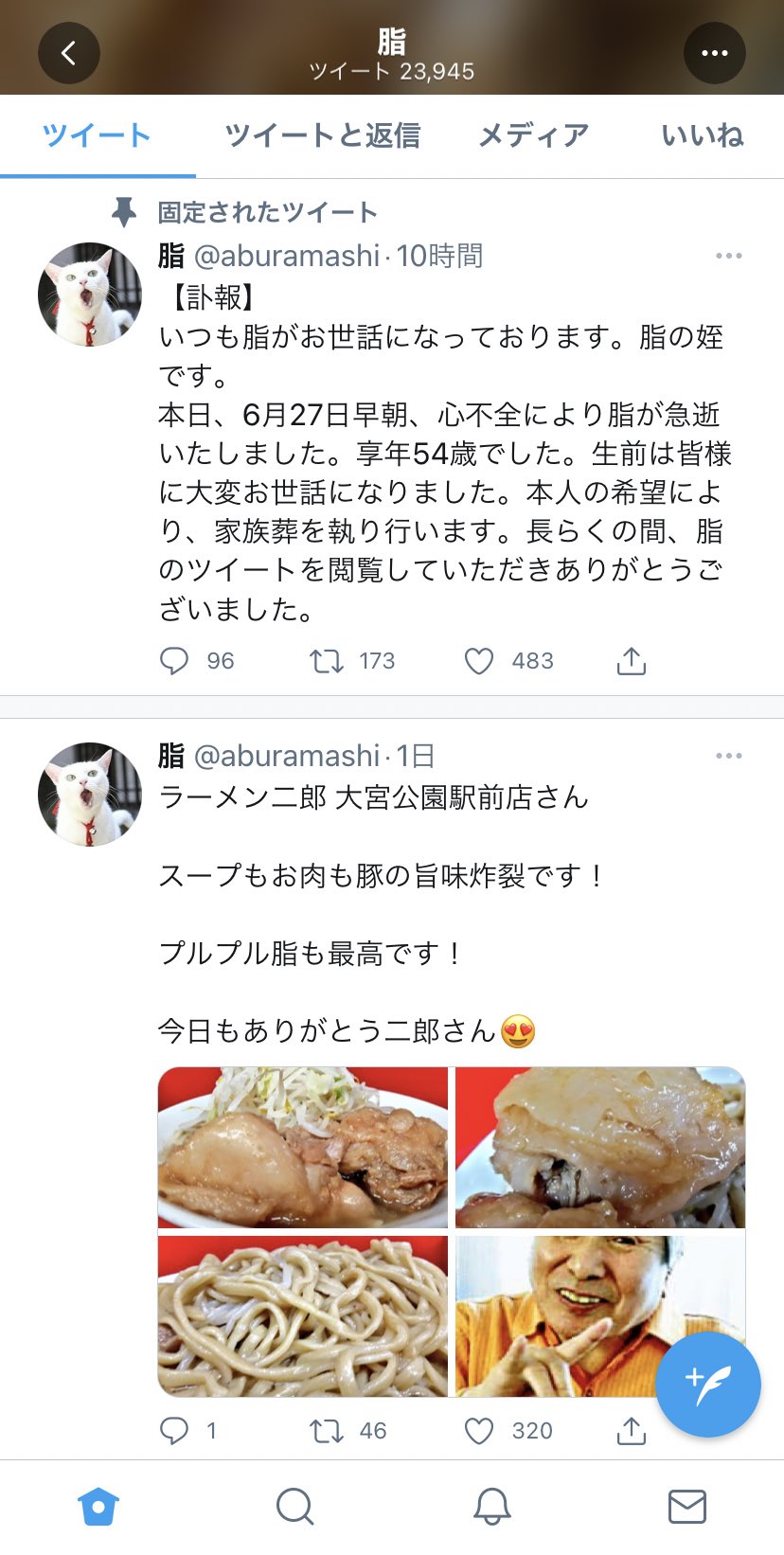
Task: Reply to the pinned 訃報 tweet
Action: [x=174, y=661]
